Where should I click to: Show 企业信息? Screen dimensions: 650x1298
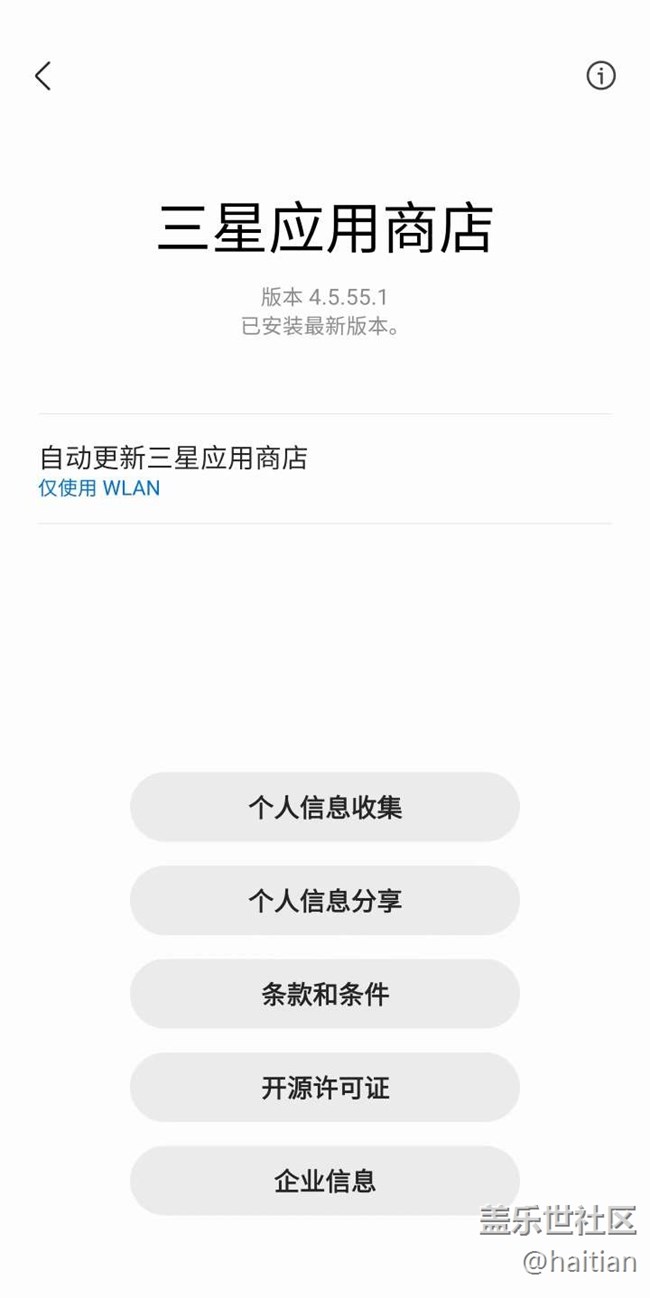(x=325, y=1181)
